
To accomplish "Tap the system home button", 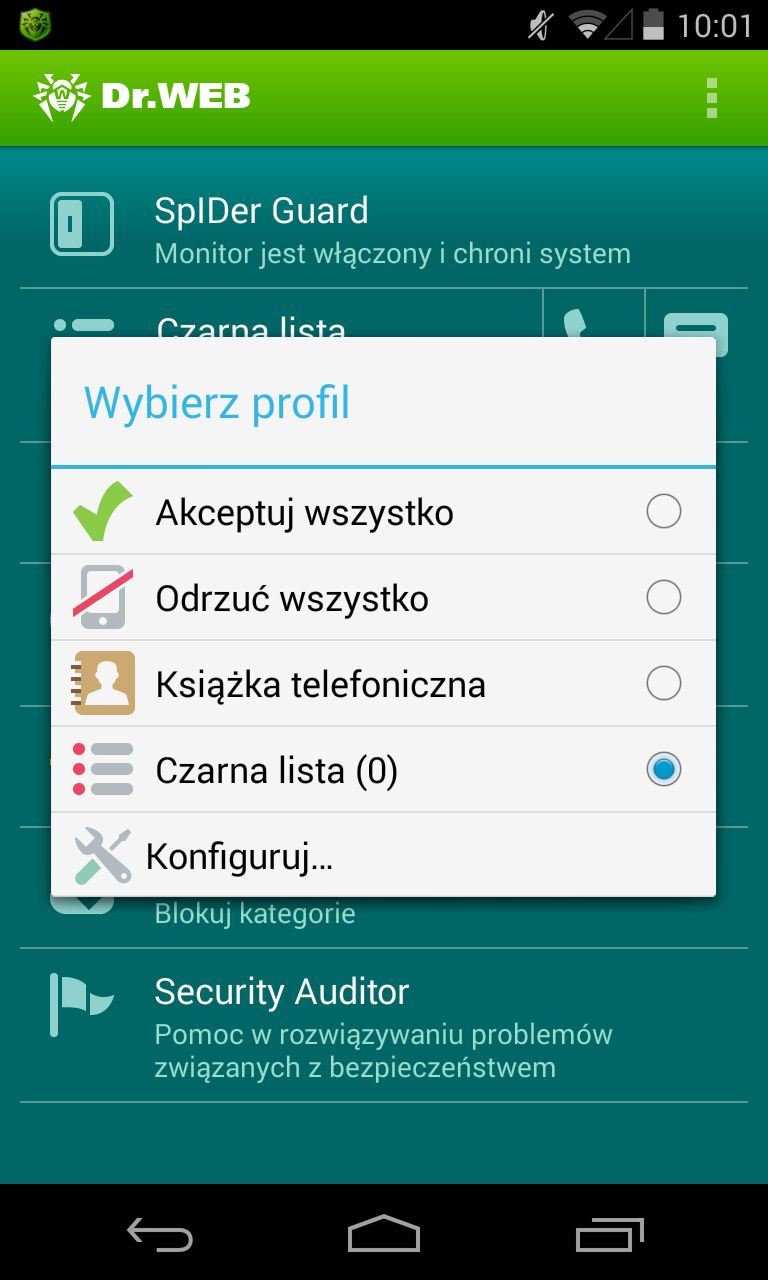I will click(384, 1234).
